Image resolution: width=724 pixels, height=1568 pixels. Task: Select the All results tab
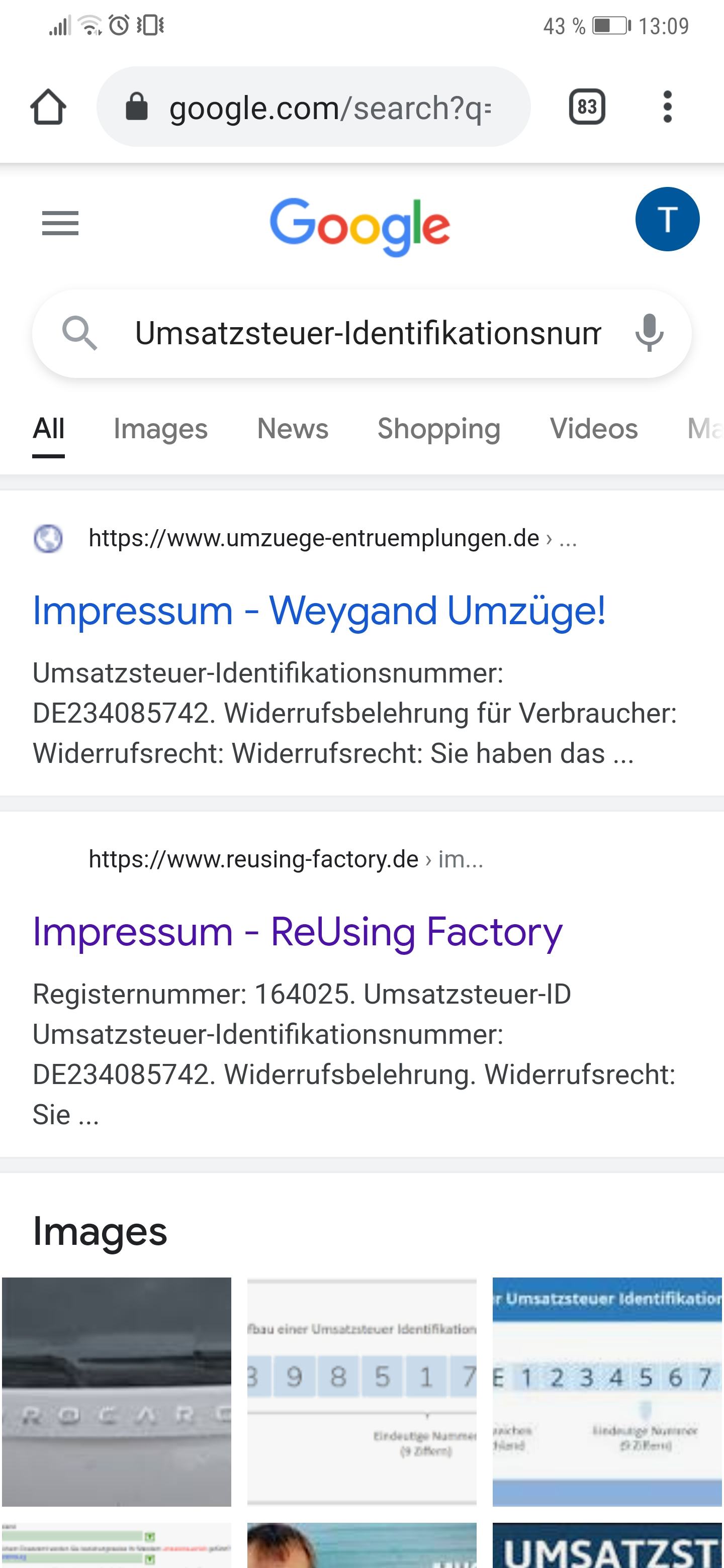[x=48, y=429]
